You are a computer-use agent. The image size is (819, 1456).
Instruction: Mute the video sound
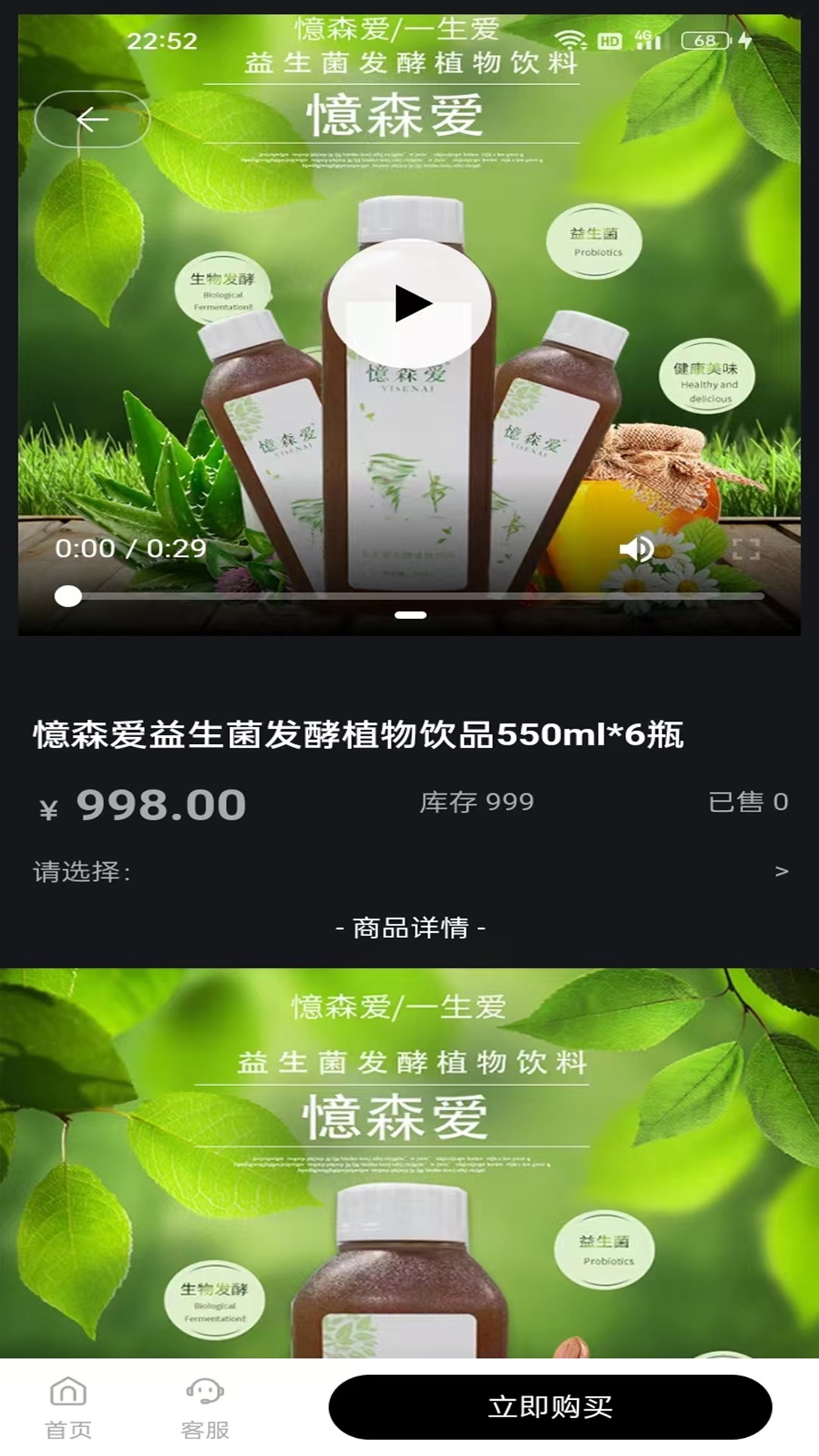point(637,548)
